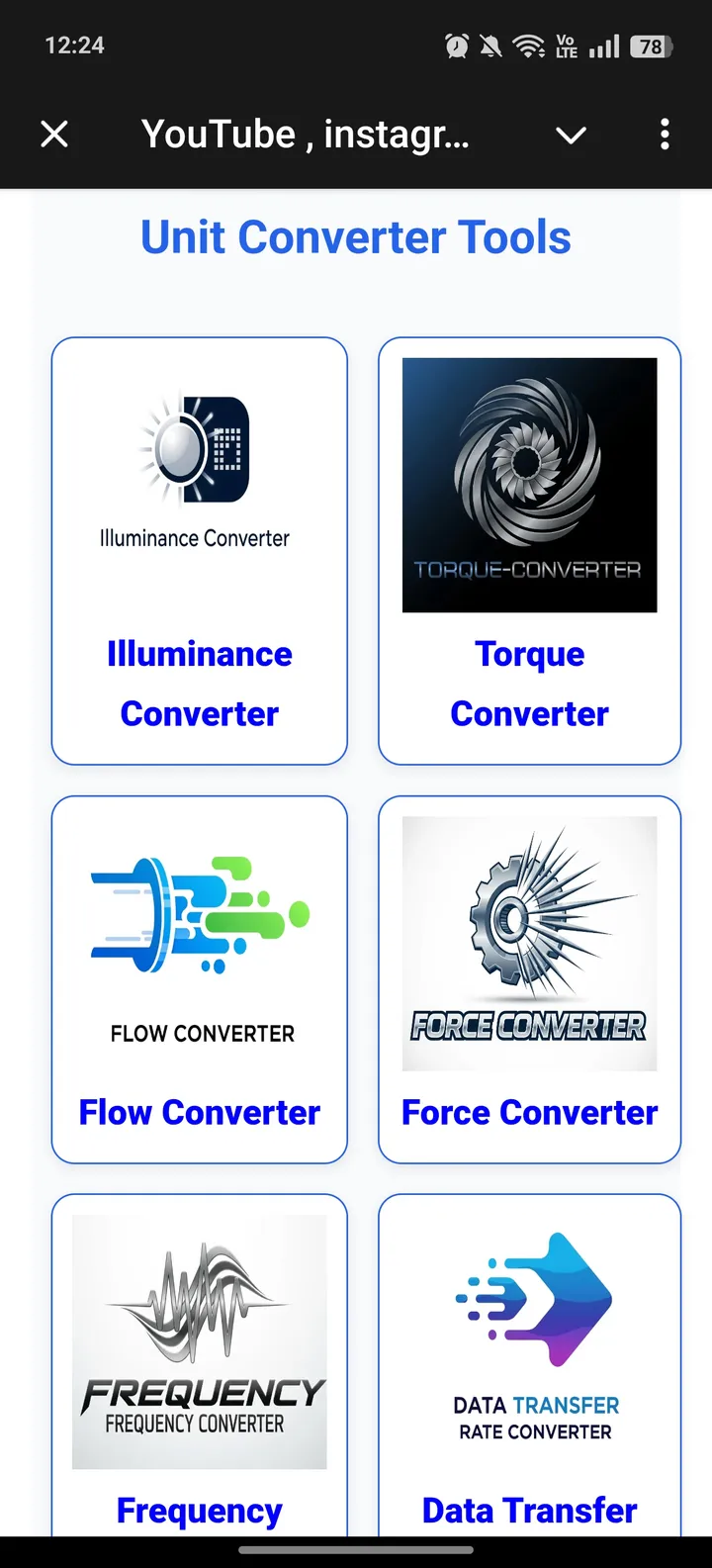Close the in-app browser page
The image size is (712, 1568).
click(x=54, y=134)
